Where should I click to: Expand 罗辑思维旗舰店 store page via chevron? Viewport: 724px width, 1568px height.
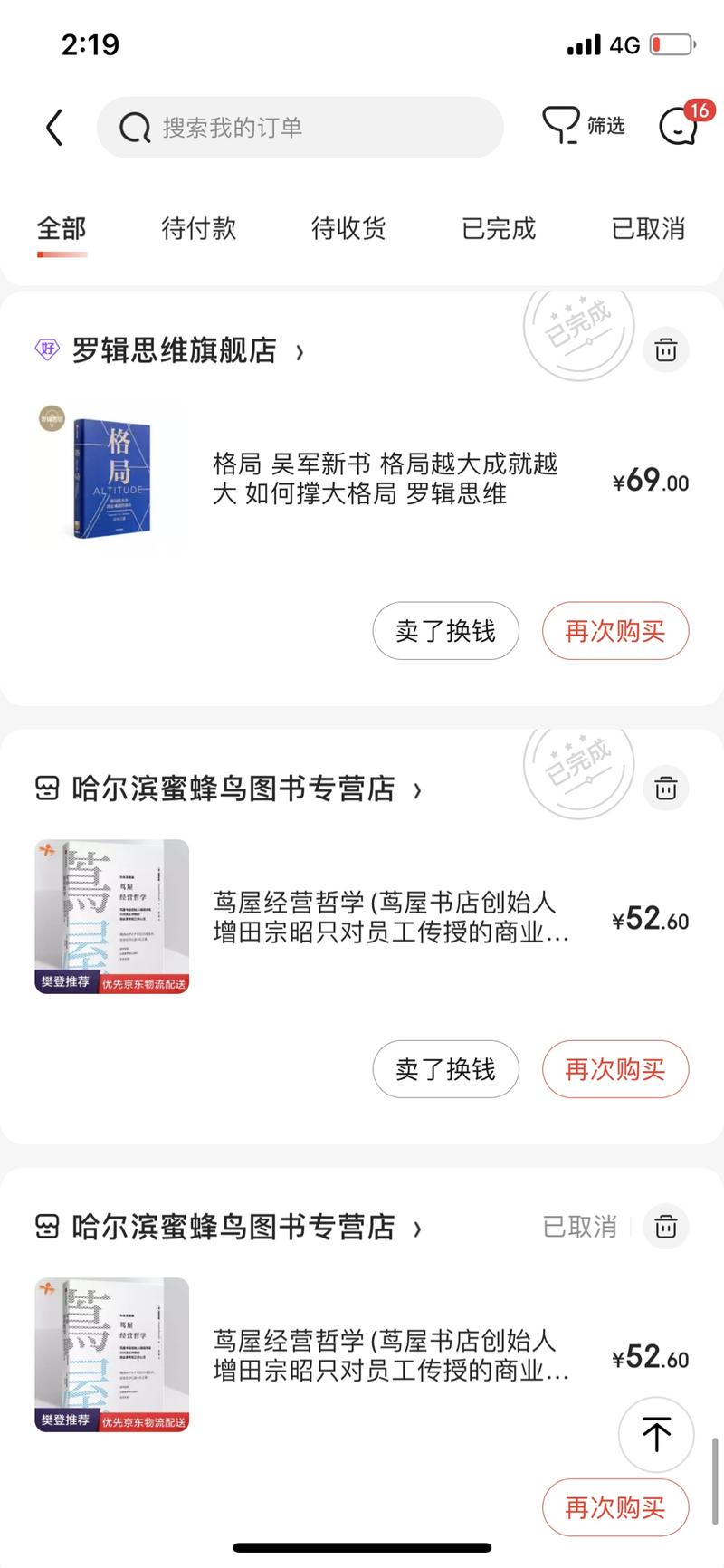point(299,350)
